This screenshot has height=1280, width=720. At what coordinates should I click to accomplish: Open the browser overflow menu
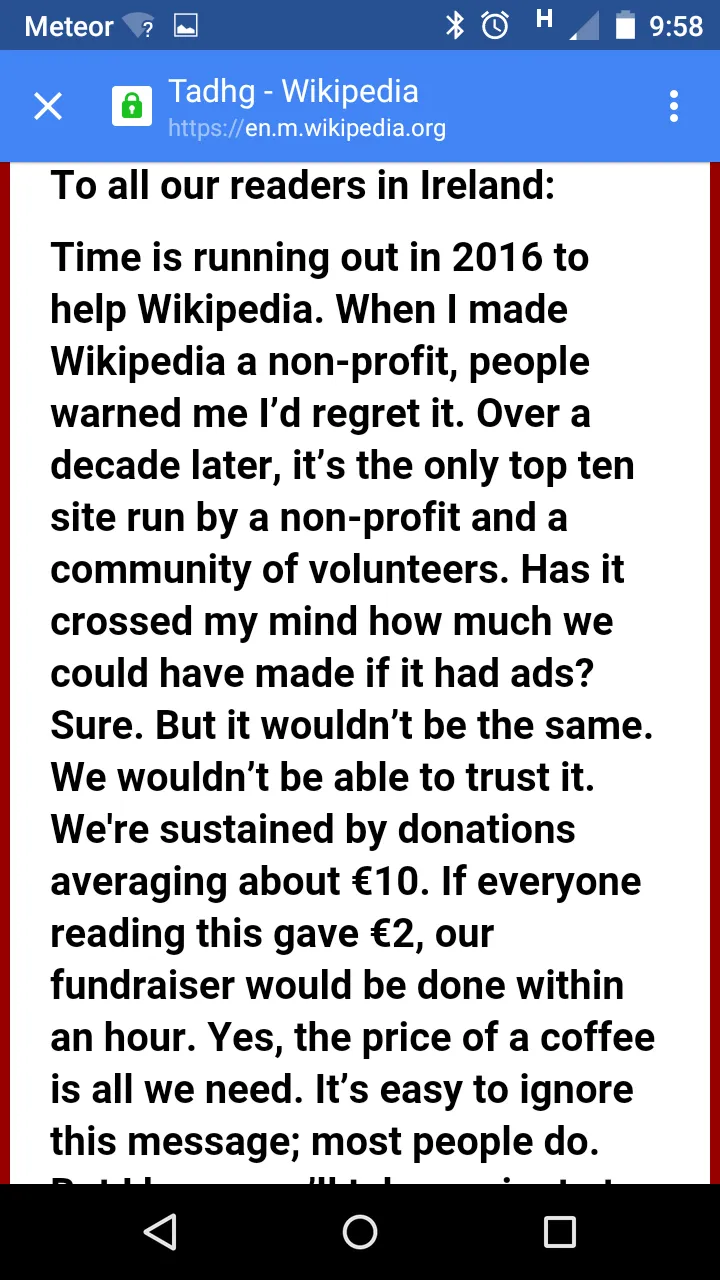pyautogui.click(x=674, y=106)
